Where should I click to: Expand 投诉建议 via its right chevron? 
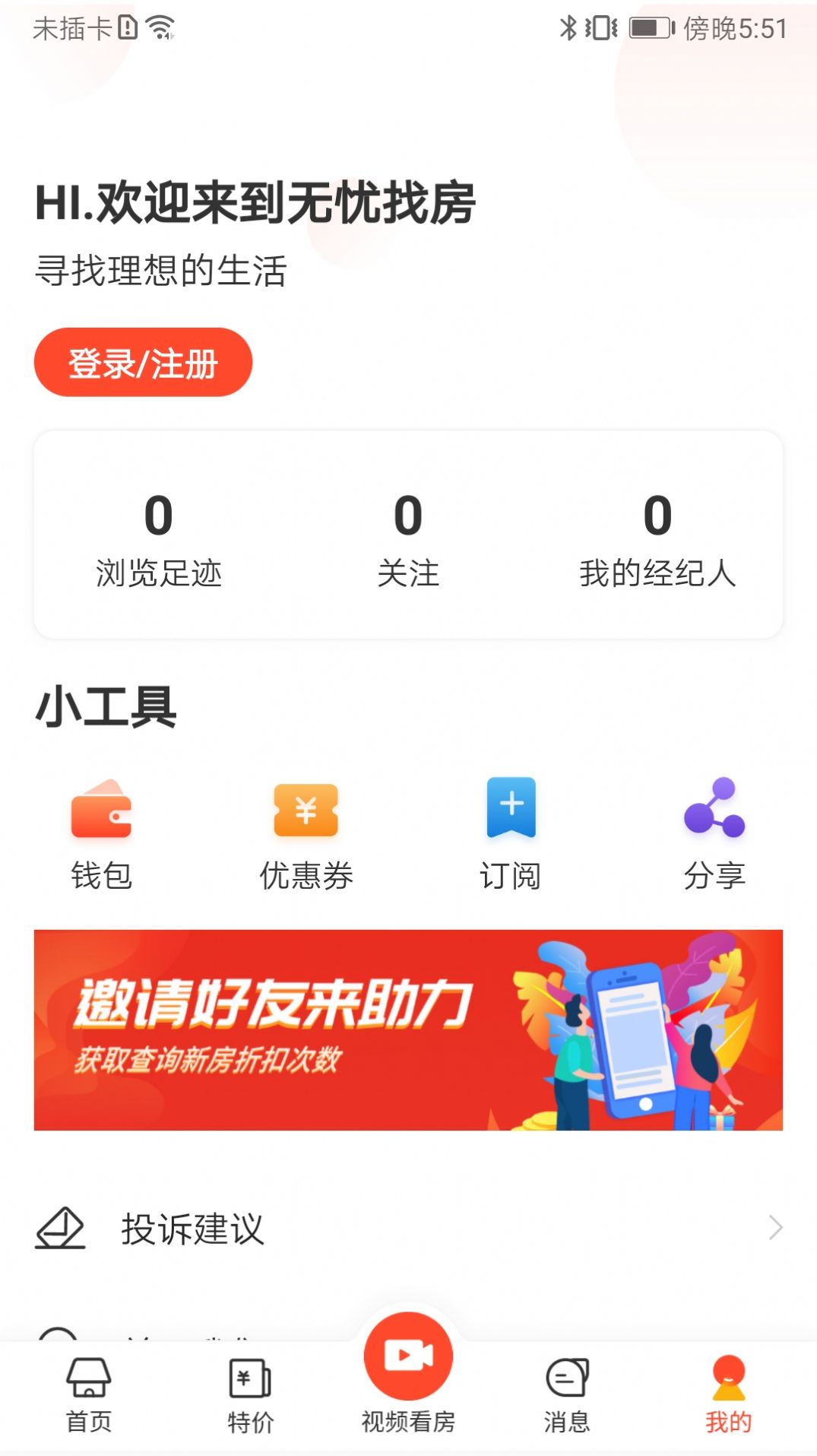775,1226
